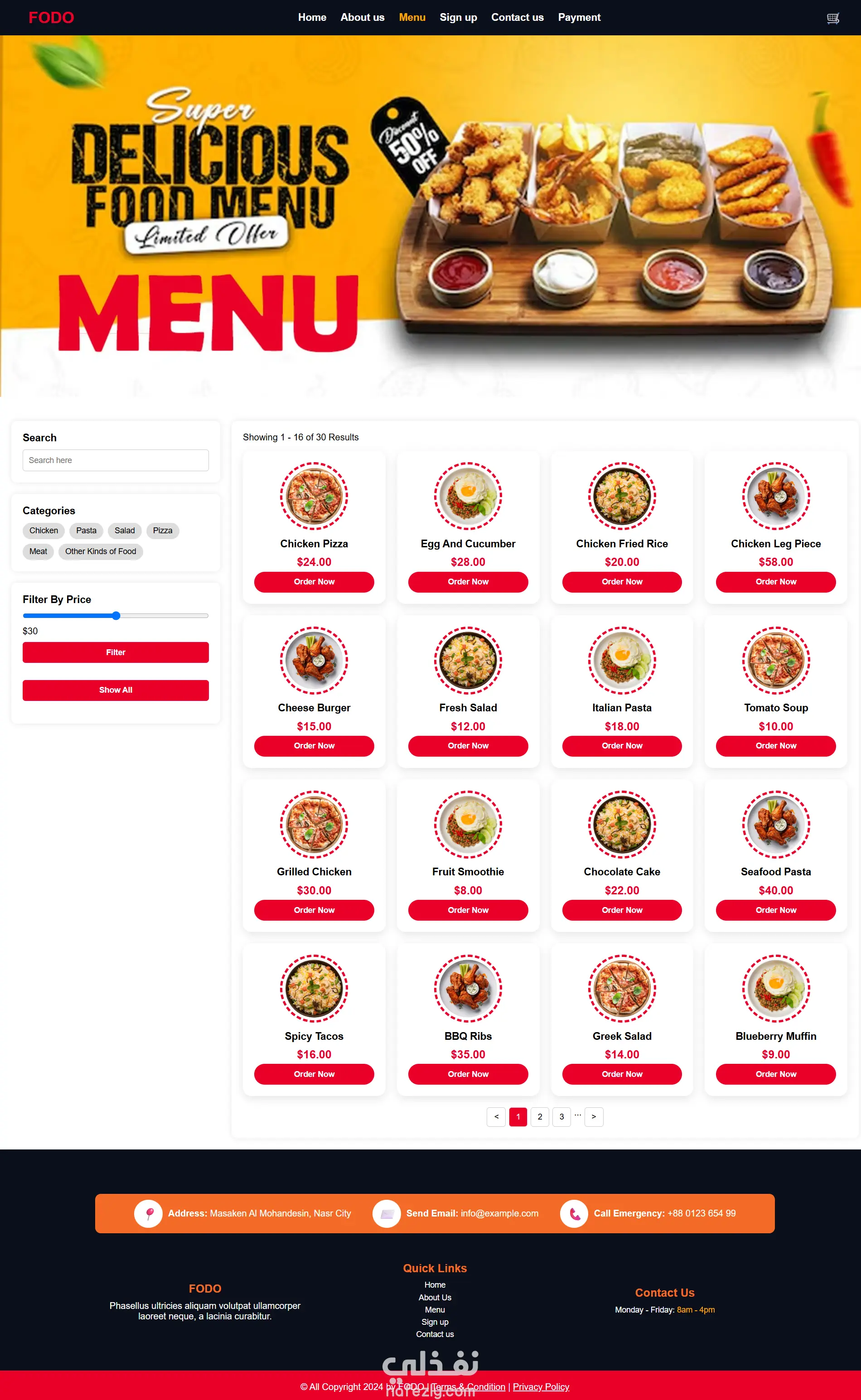Screen dimensions: 861x1400
Task: Go to the Home page
Action: 312,18
